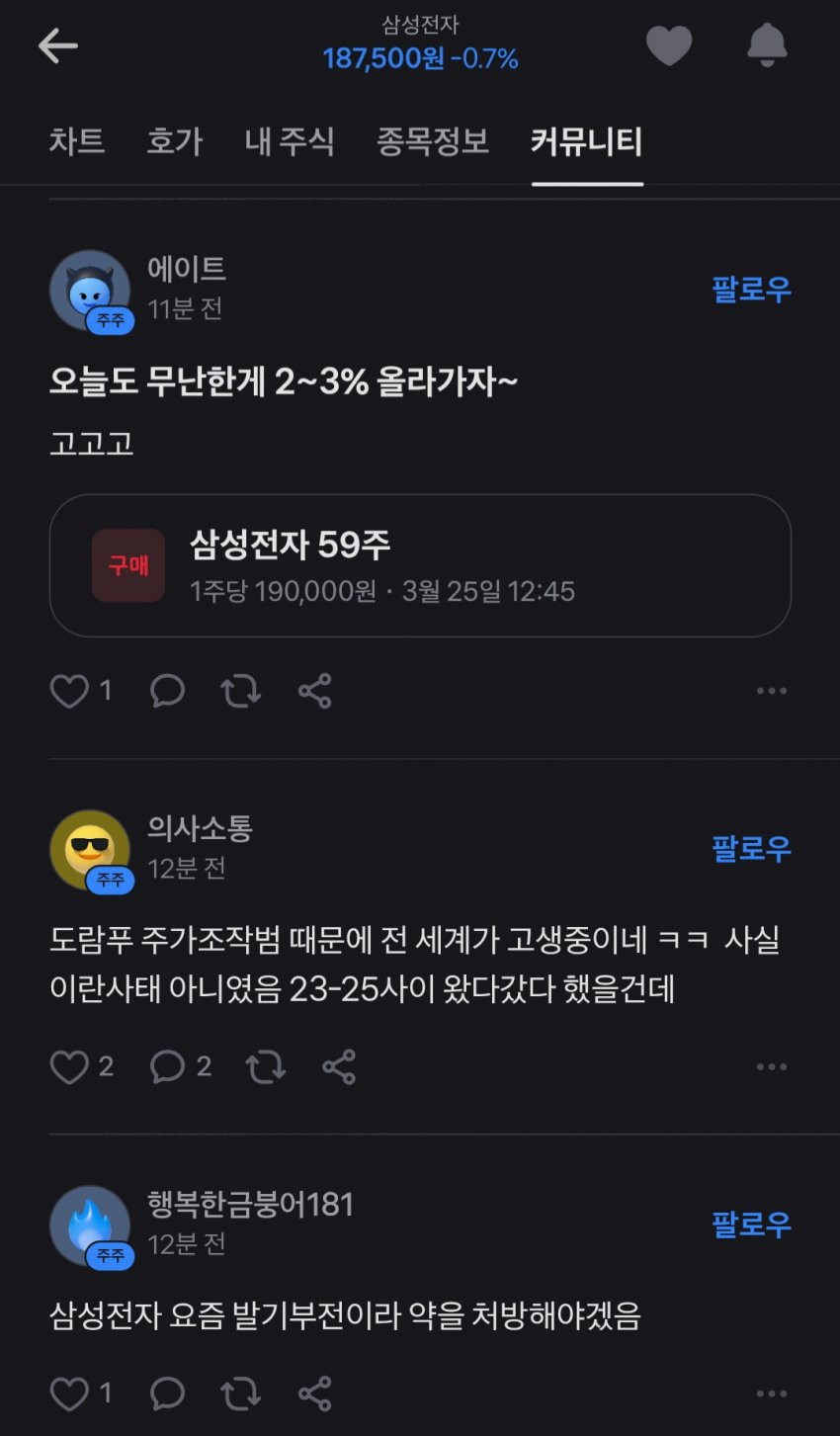This screenshot has height=1436, width=840.
Task: Like 에이트's post
Action: point(69,691)
